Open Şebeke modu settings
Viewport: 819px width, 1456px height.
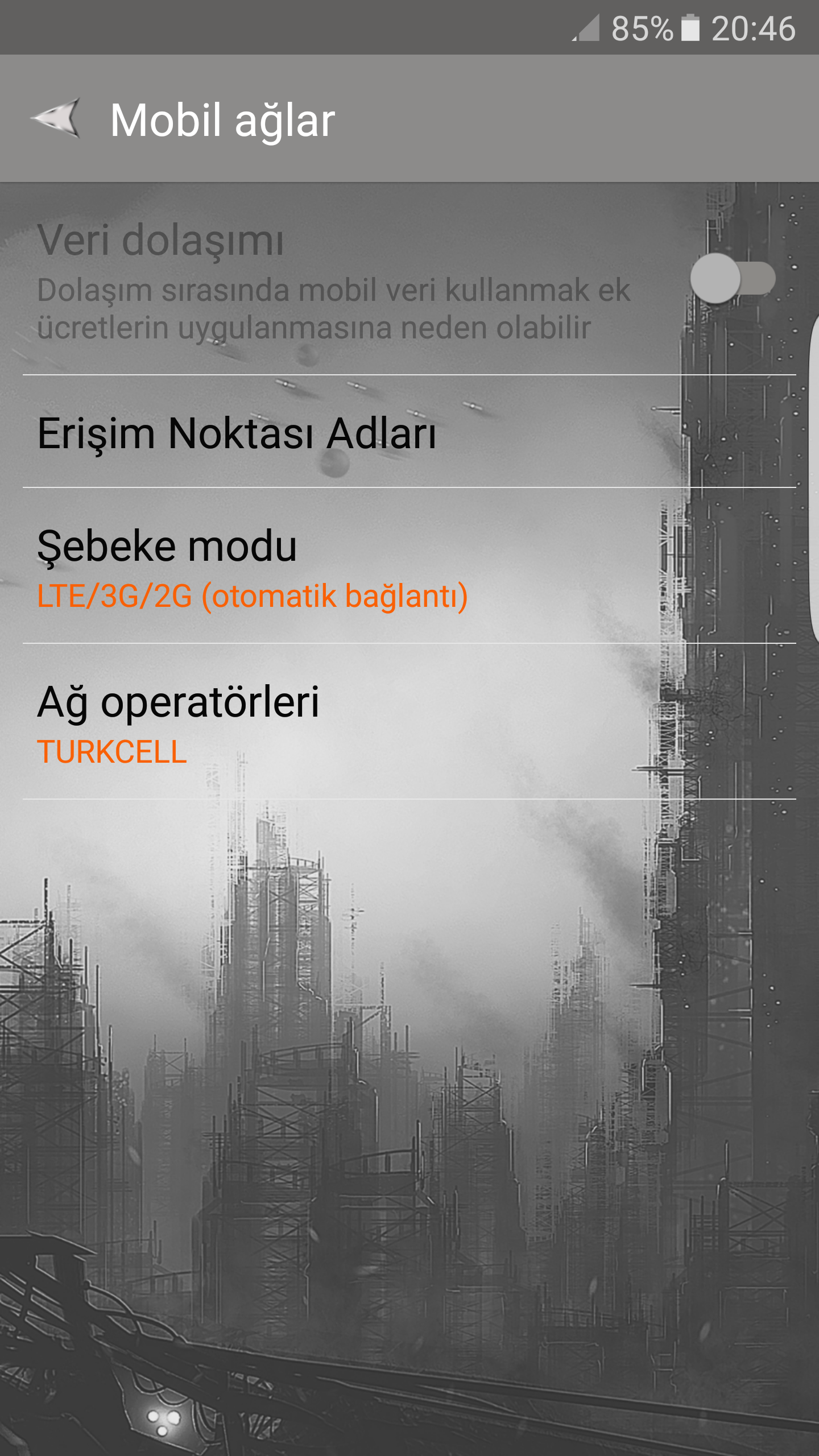[x=253, y=567]
